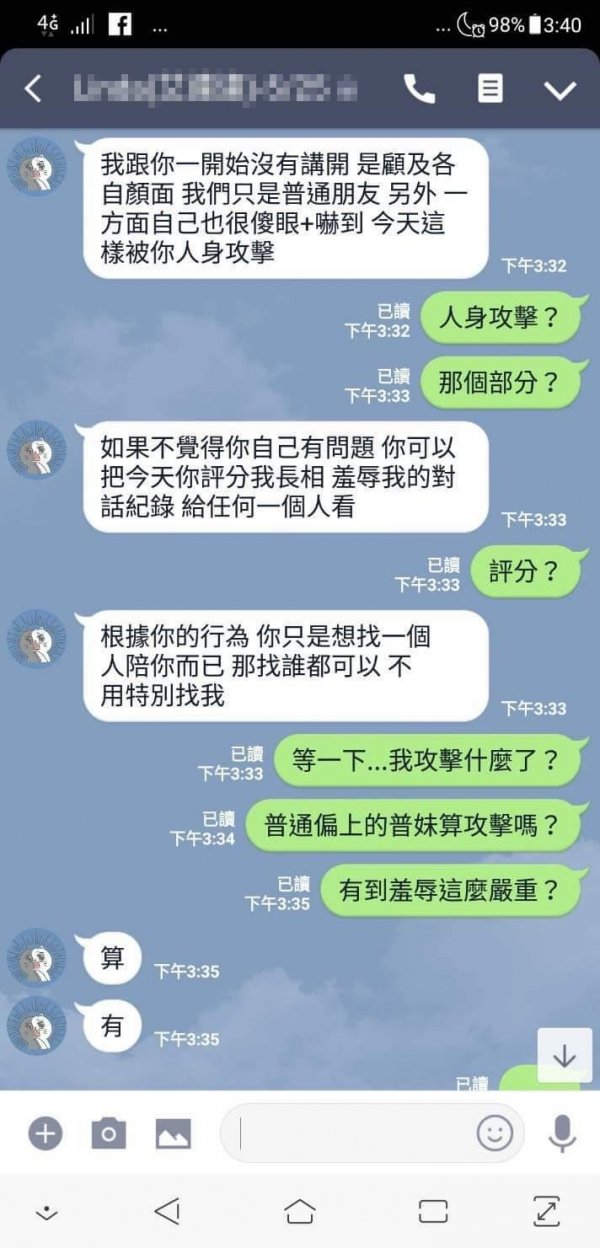Tap system back navigation button
Viewport: 600px width, 1248px height.
[167, 1212]
